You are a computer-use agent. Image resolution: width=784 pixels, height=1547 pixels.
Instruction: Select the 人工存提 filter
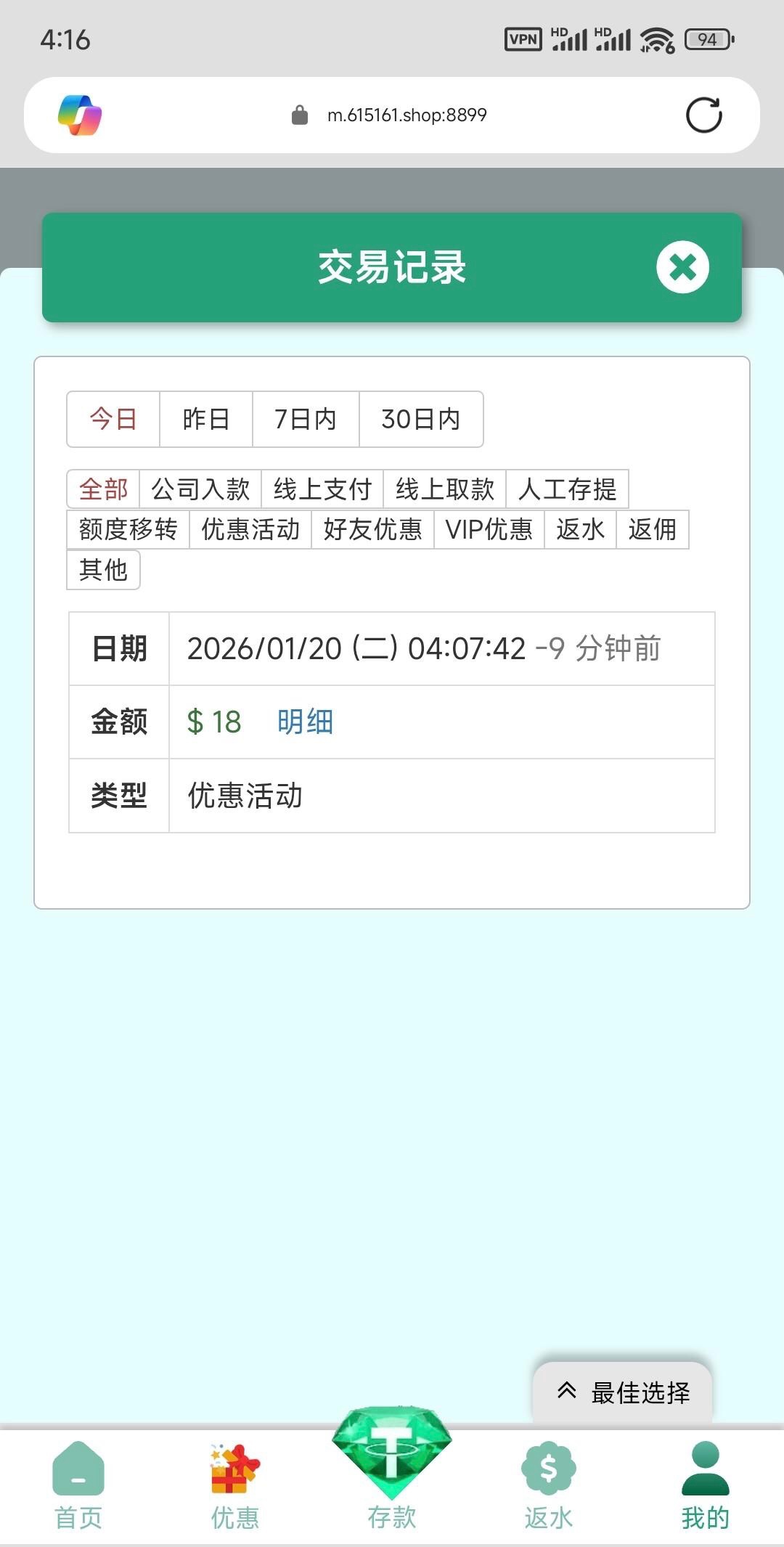coord(567,489)
